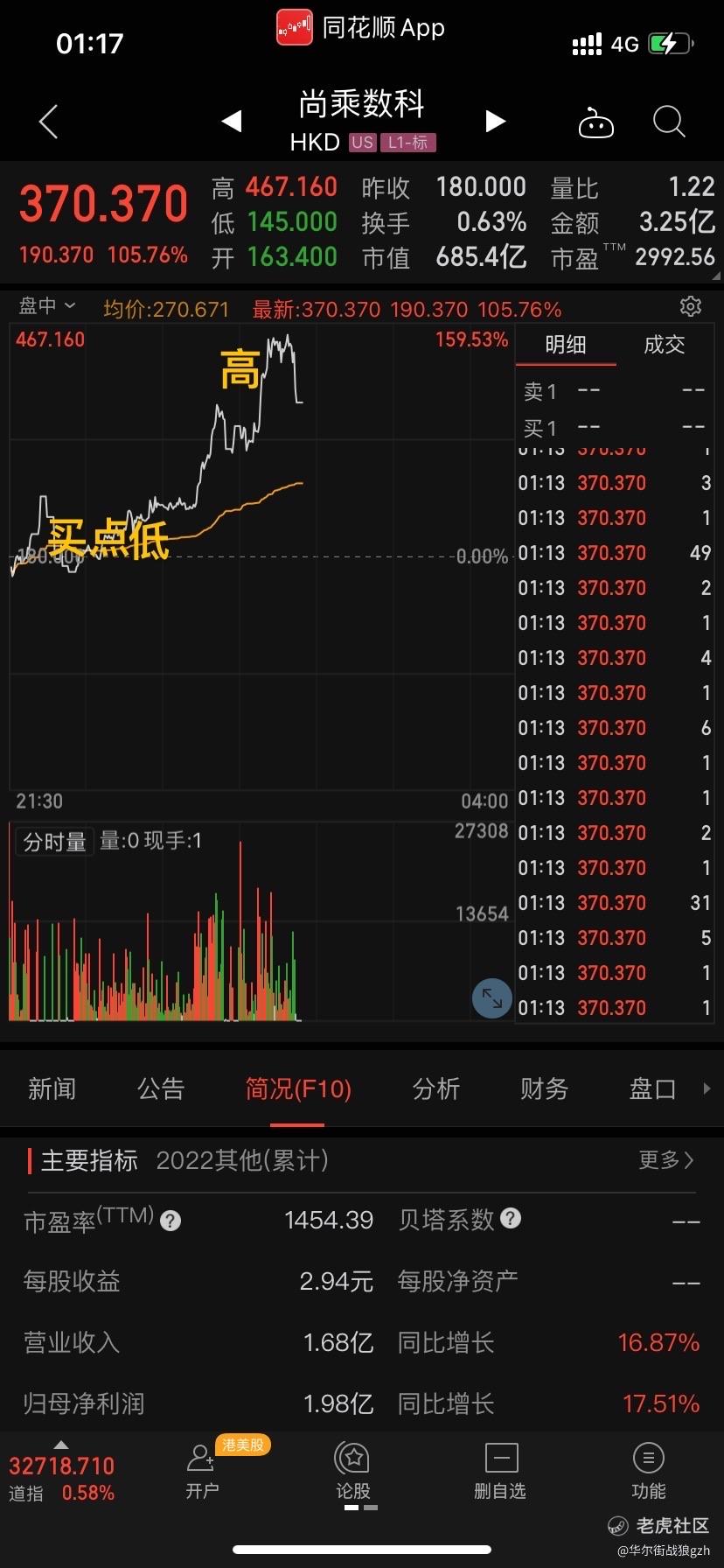Switch to the 成交 tab
Screen dimensions: 724x1568
click(x=664, y=345)
